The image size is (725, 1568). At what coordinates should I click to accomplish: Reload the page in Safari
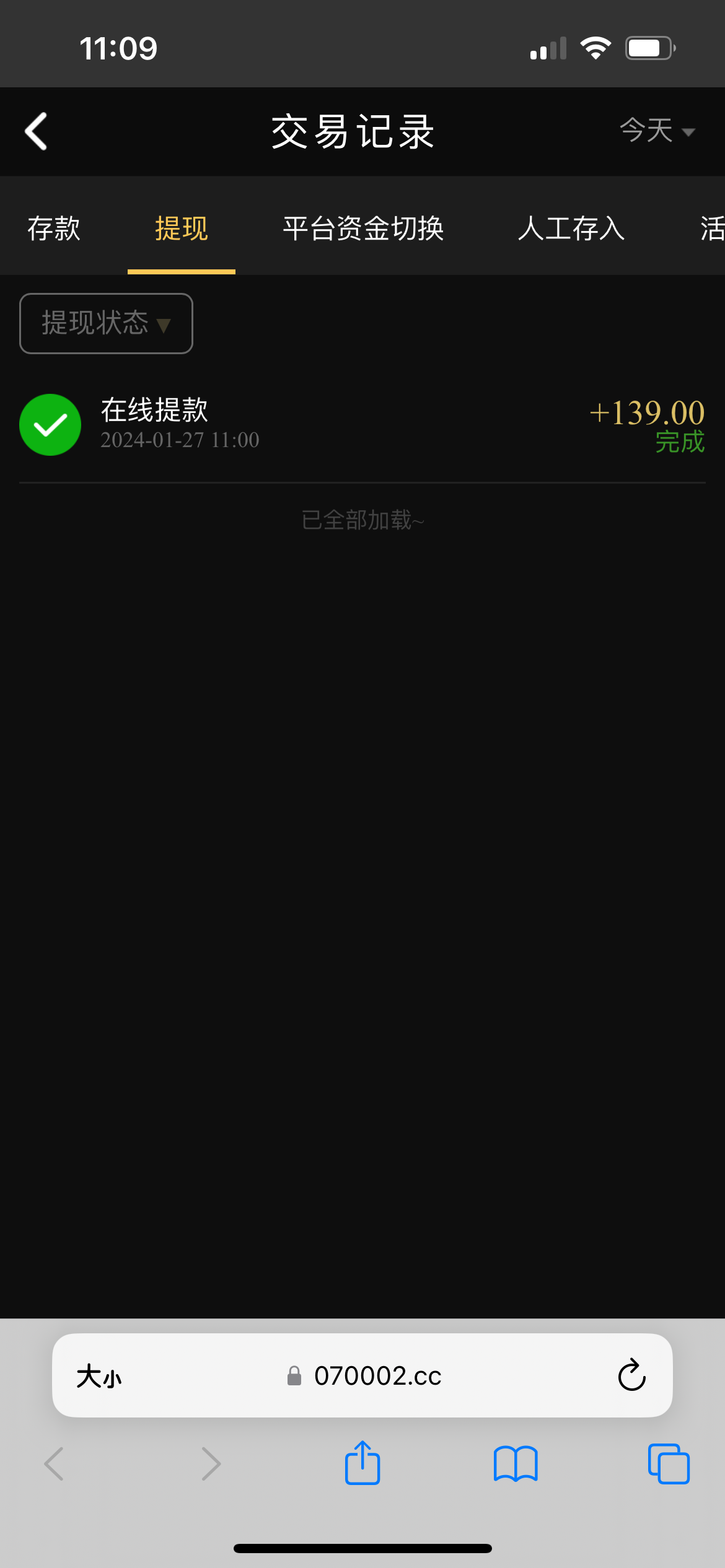click(x=631, y=1376)
